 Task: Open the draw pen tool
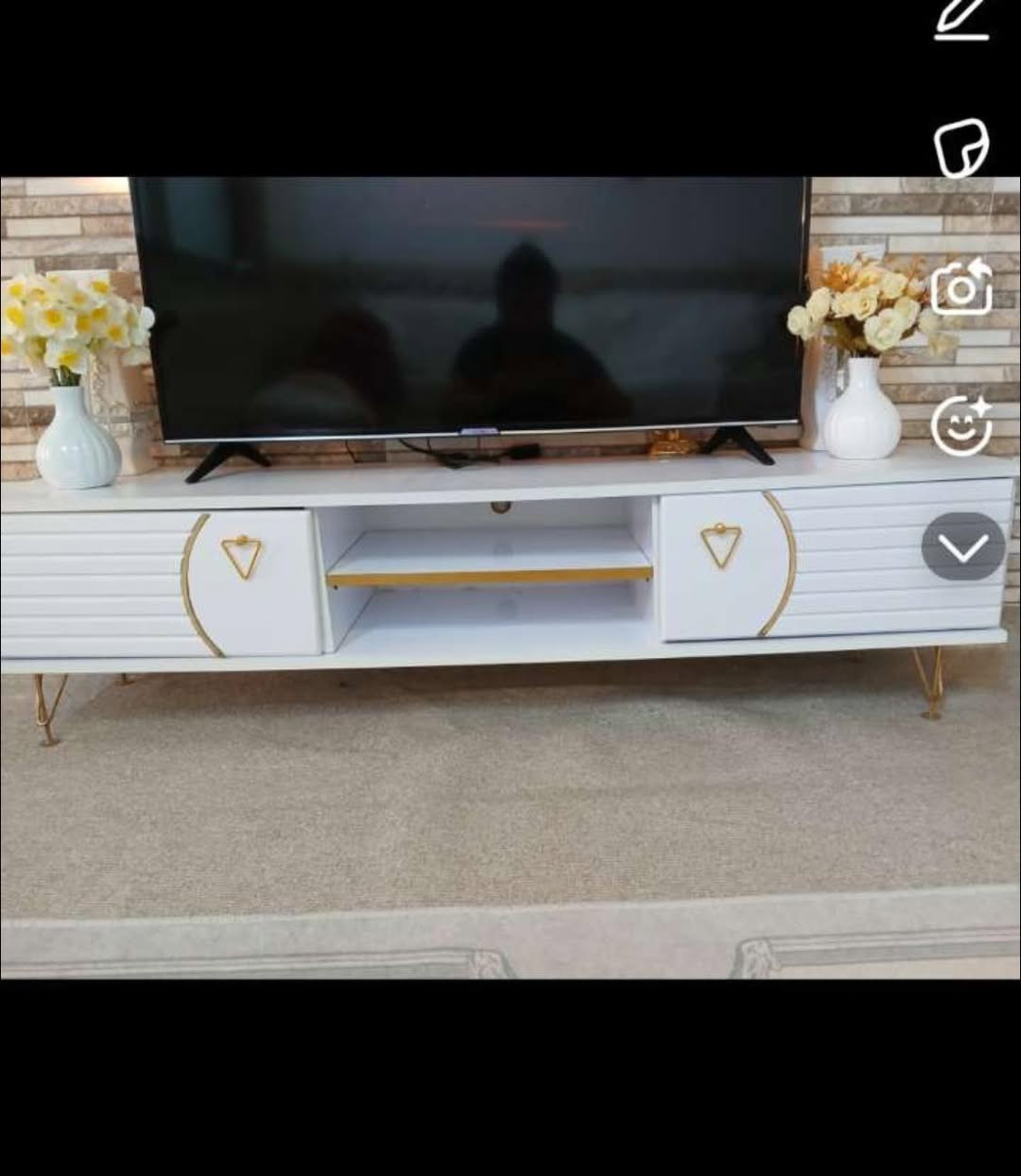click(x=961, y=19)
